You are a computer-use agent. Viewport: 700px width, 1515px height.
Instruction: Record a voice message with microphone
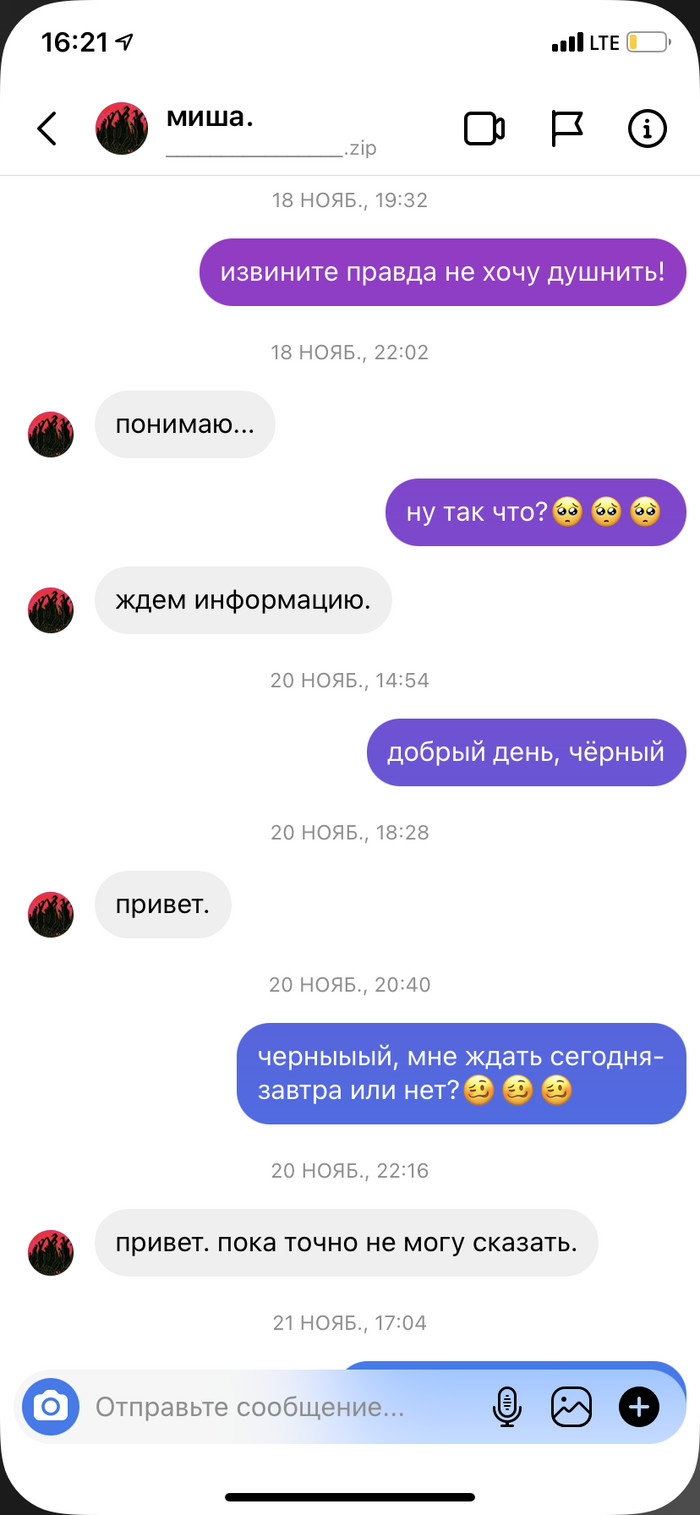(x=507, y=1407)
